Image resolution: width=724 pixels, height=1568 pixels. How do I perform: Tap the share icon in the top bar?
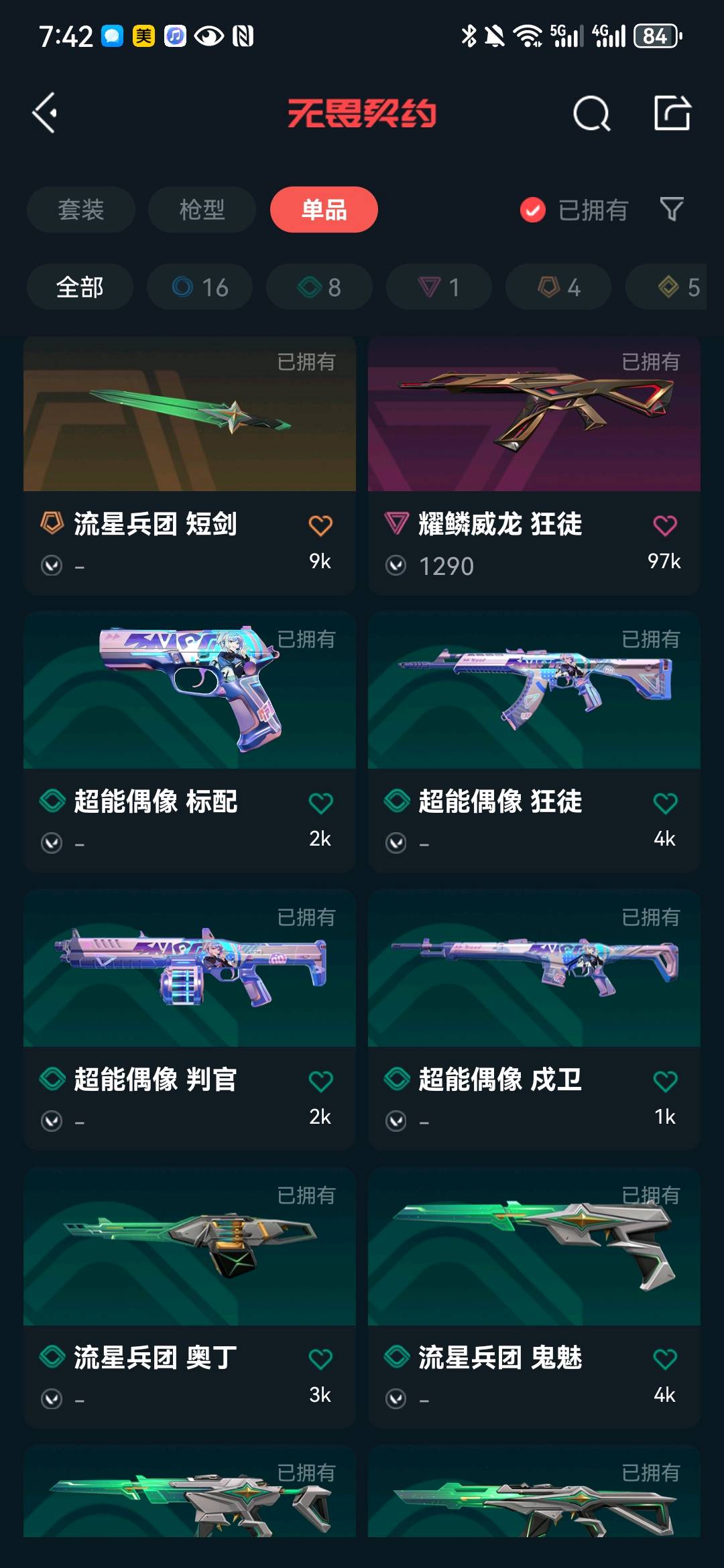pyautogui.click(x=672, y=113)
